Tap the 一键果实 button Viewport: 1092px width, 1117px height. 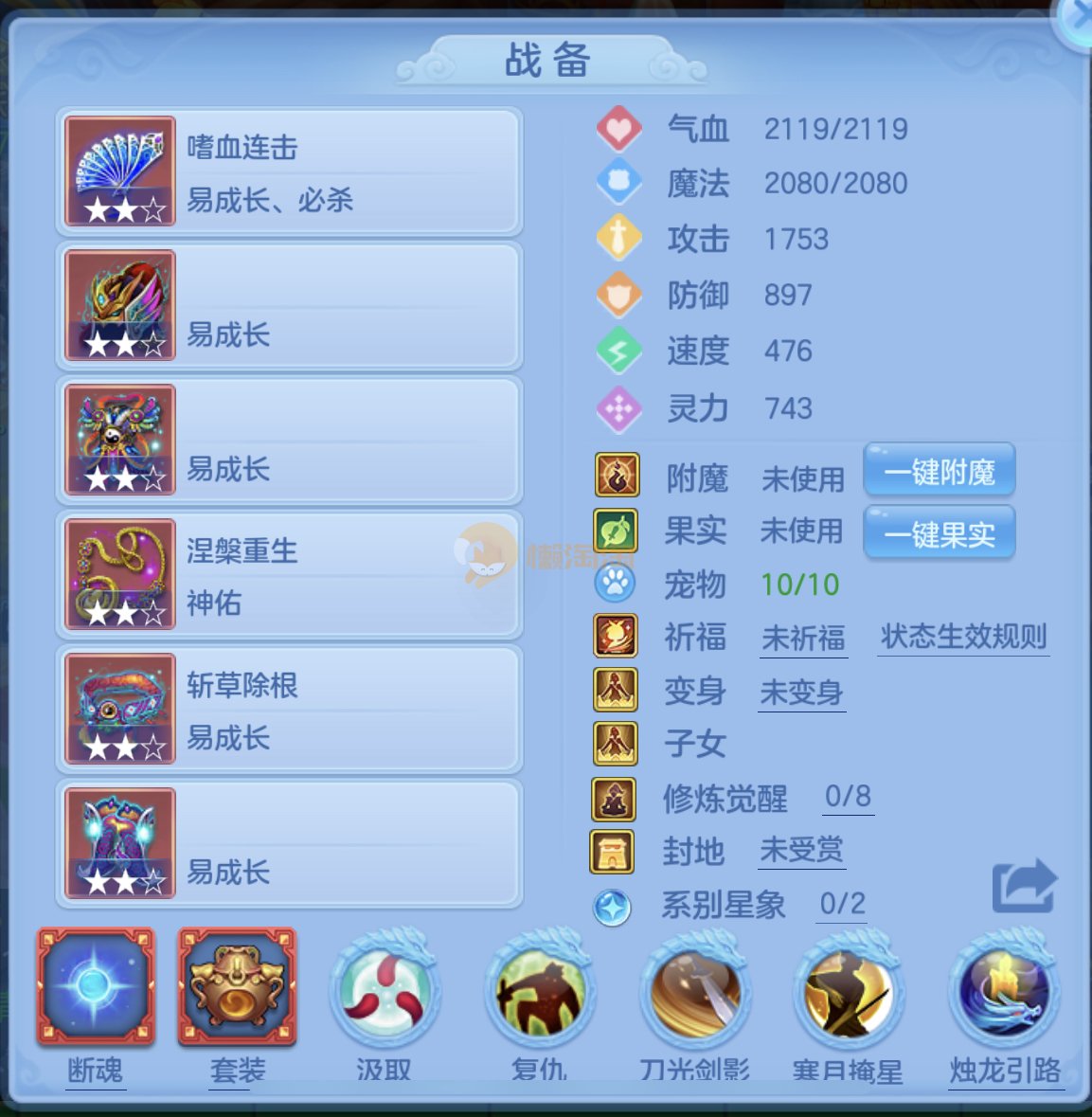(939, 533)
